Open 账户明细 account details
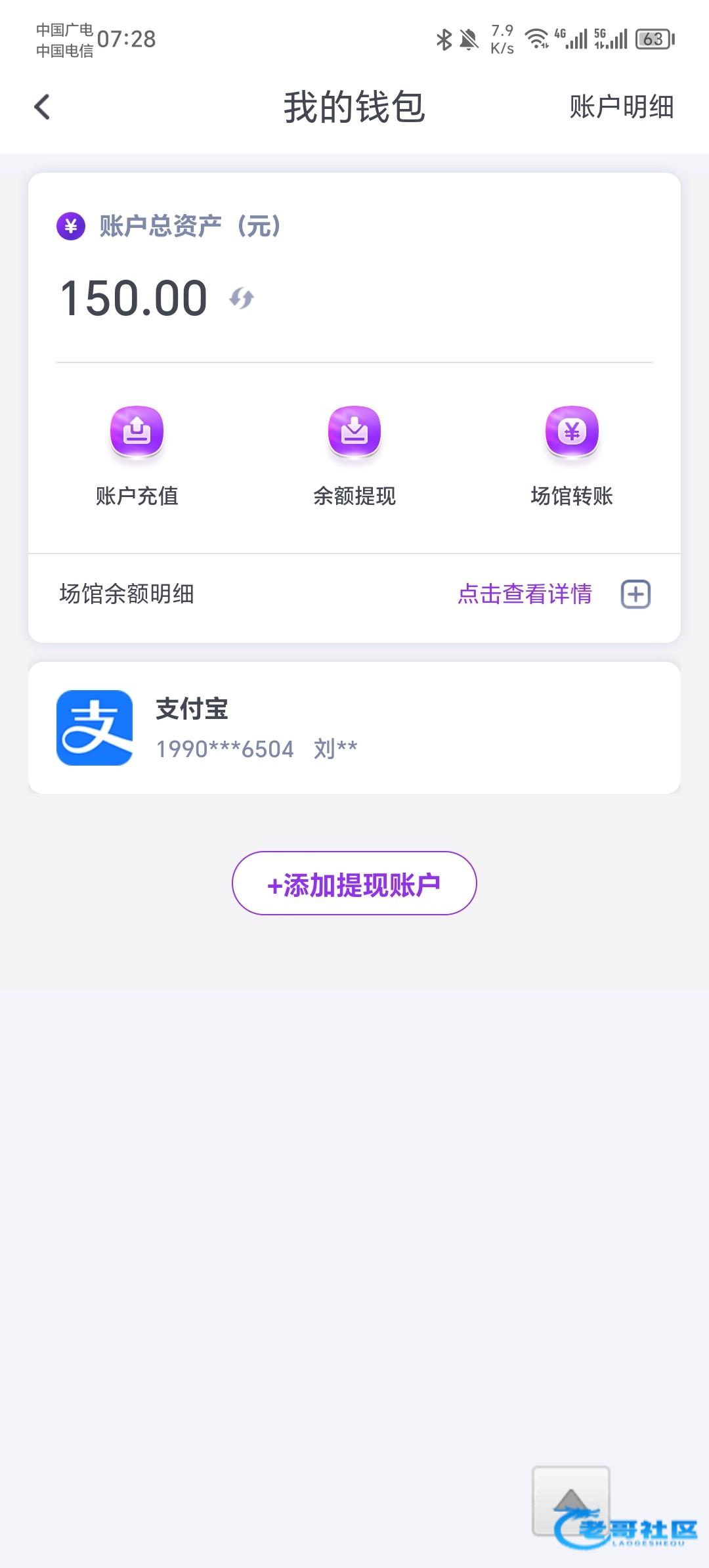 click(621, 107)
